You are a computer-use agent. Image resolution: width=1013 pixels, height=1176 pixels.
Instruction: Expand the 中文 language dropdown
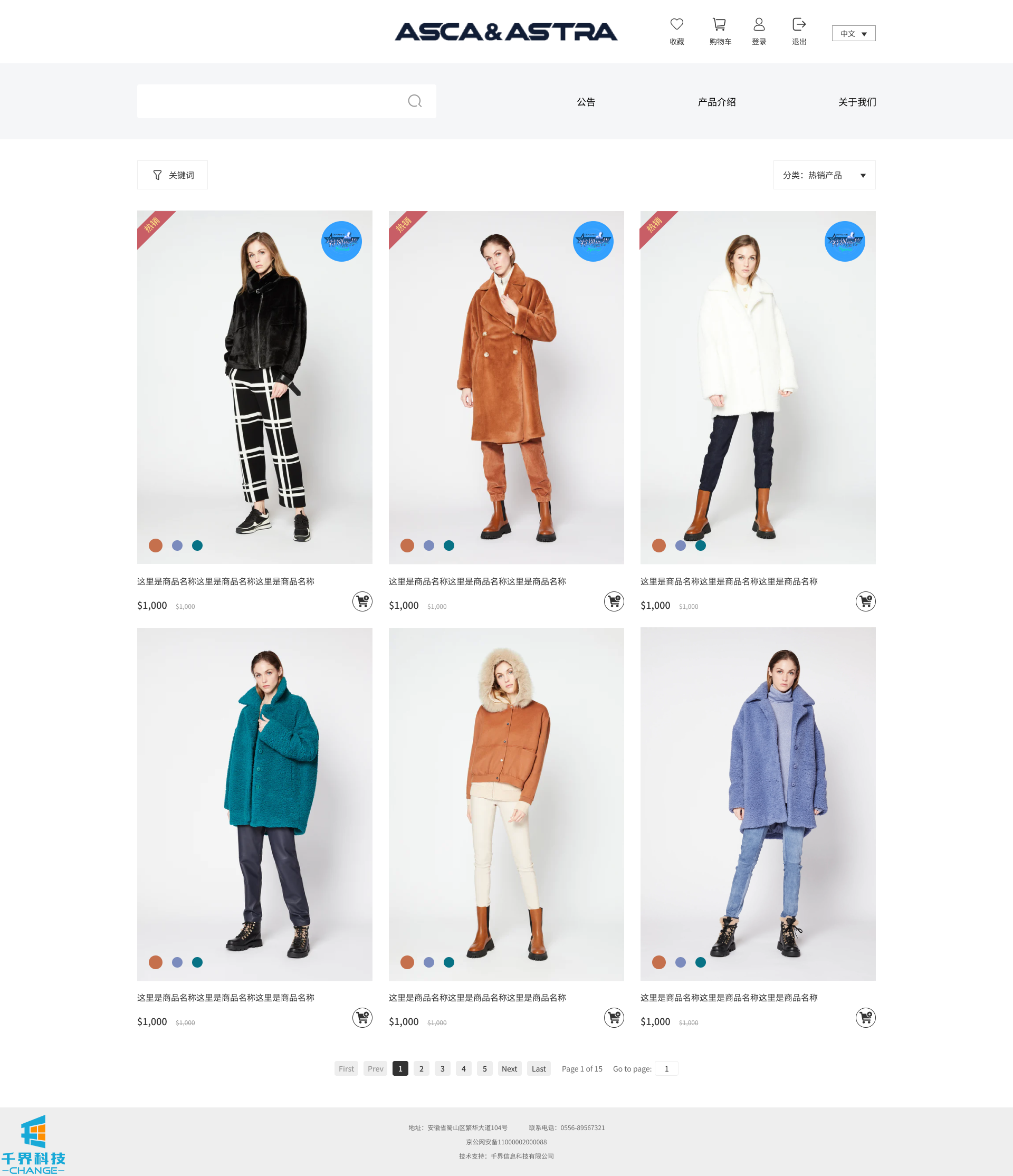point(853,33)
